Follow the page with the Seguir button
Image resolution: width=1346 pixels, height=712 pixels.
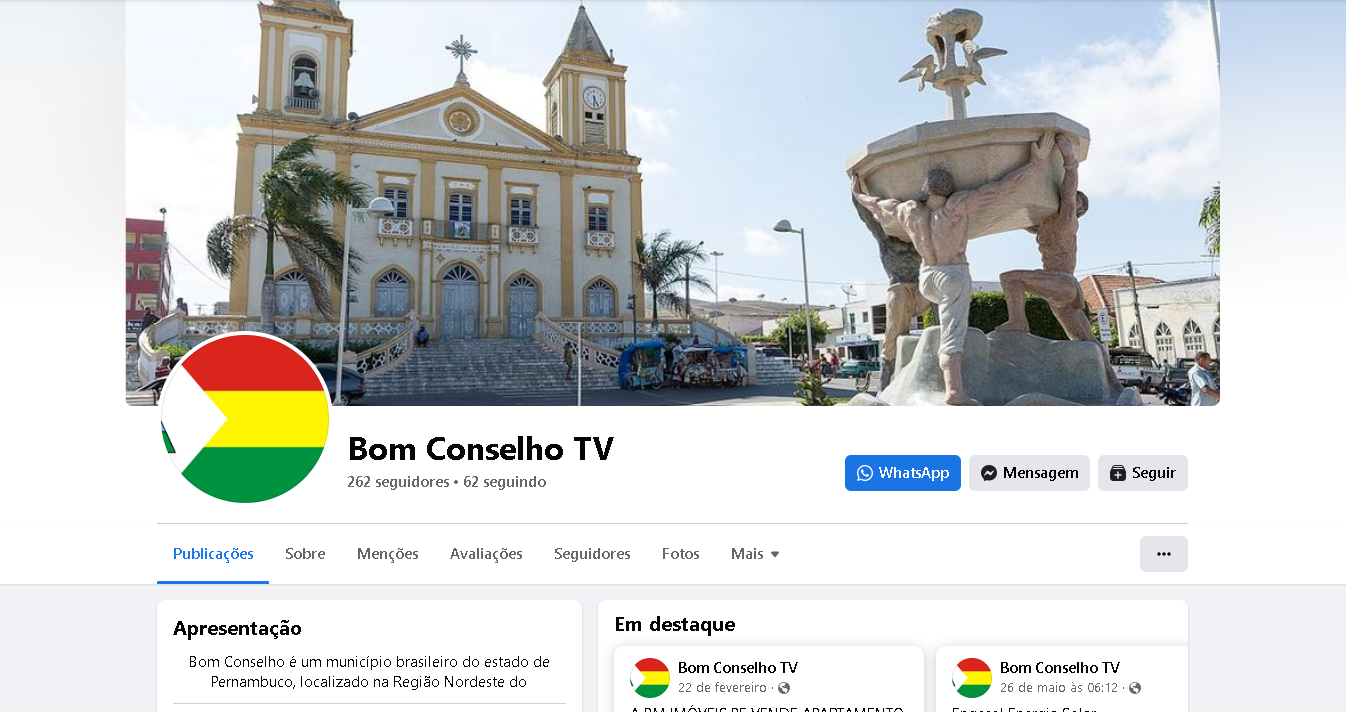tap(1142, 473)
